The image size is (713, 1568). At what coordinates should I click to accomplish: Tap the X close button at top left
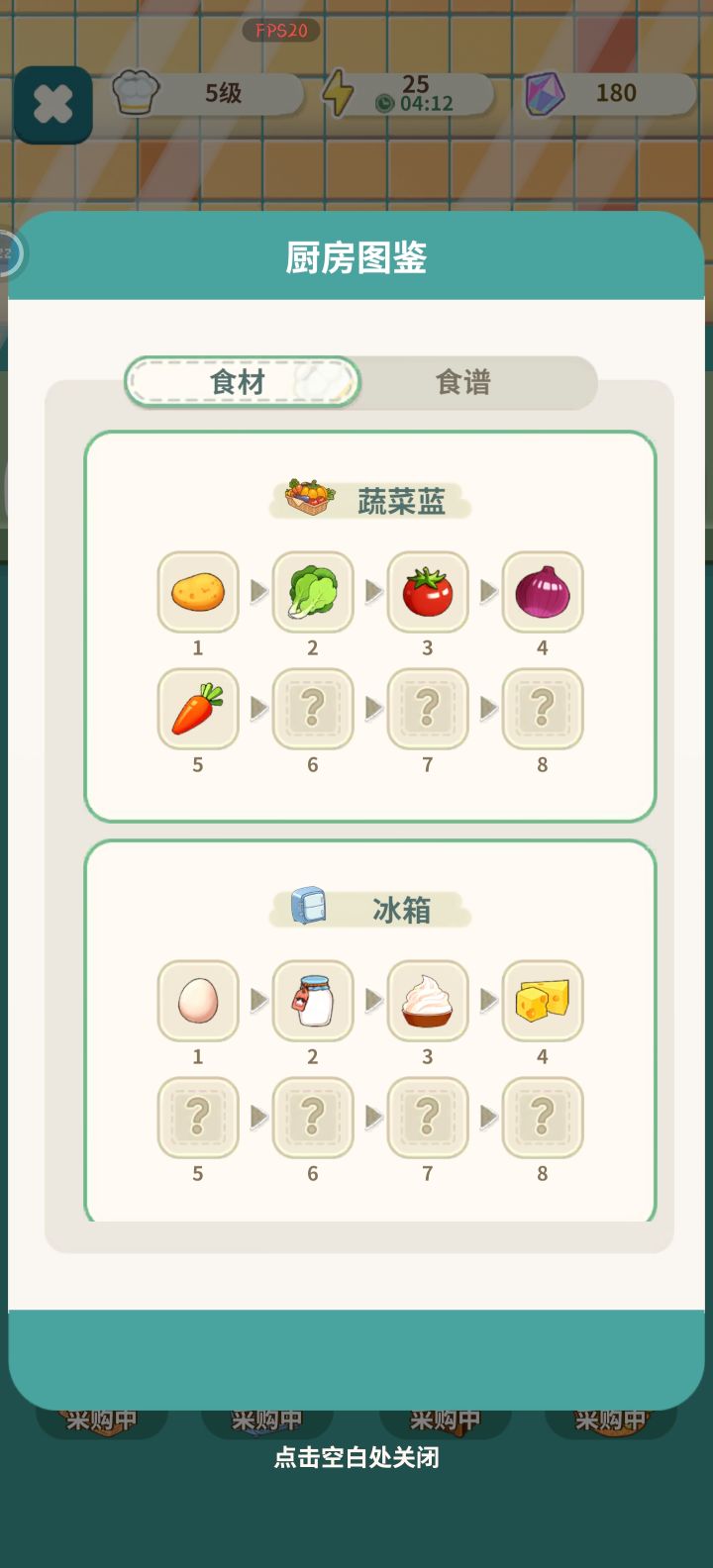(53, 103)
